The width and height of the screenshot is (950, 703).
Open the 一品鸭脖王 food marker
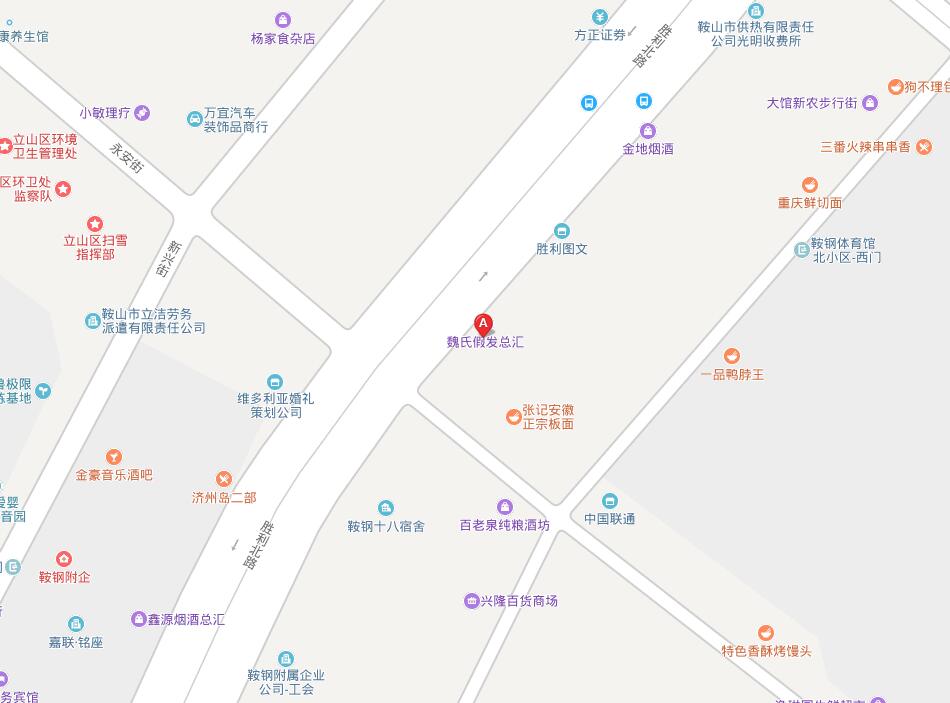pos(732,356)
